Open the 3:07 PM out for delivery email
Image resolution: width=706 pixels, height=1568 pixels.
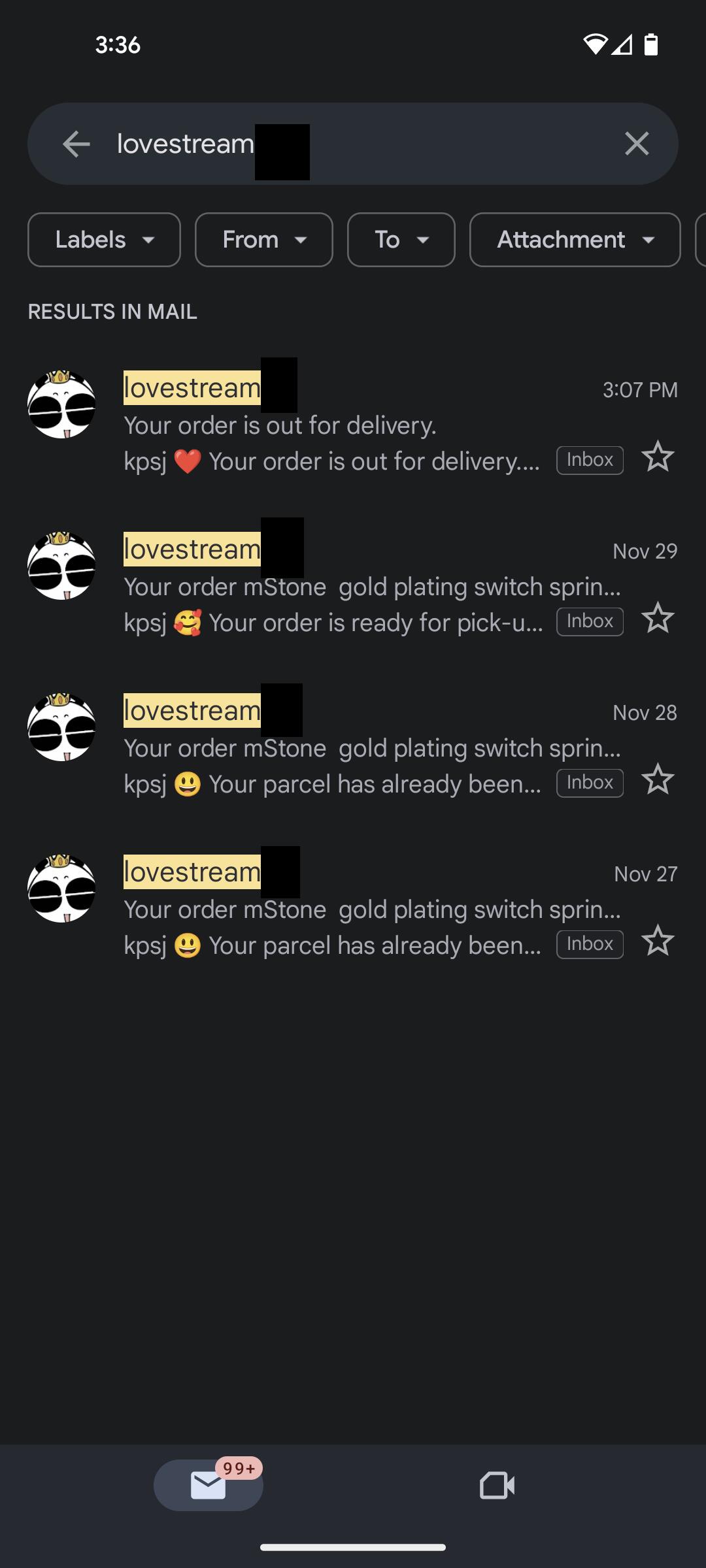tap(353, 424)
